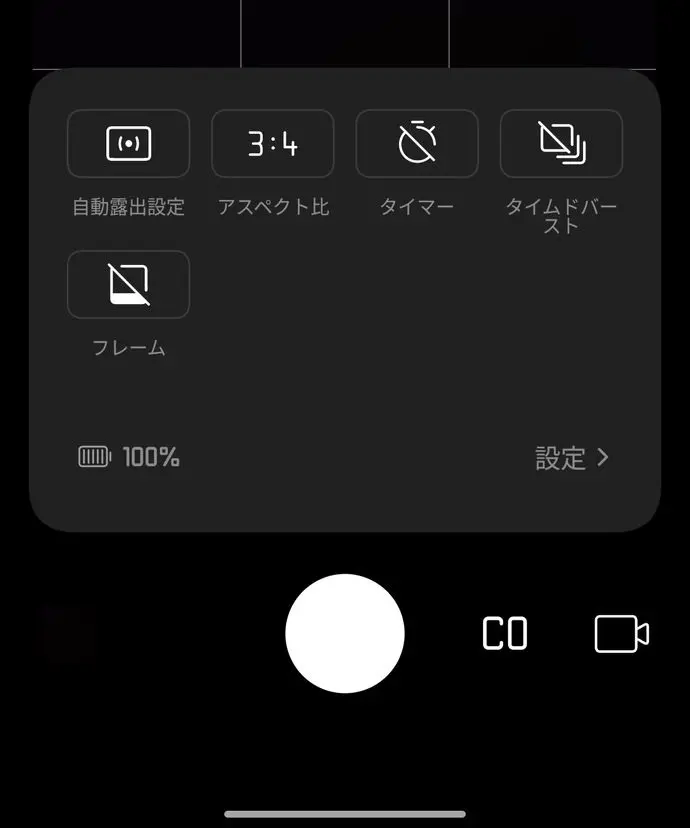Toggle the タイマー setting
The image size is (690, 828).
417,144
